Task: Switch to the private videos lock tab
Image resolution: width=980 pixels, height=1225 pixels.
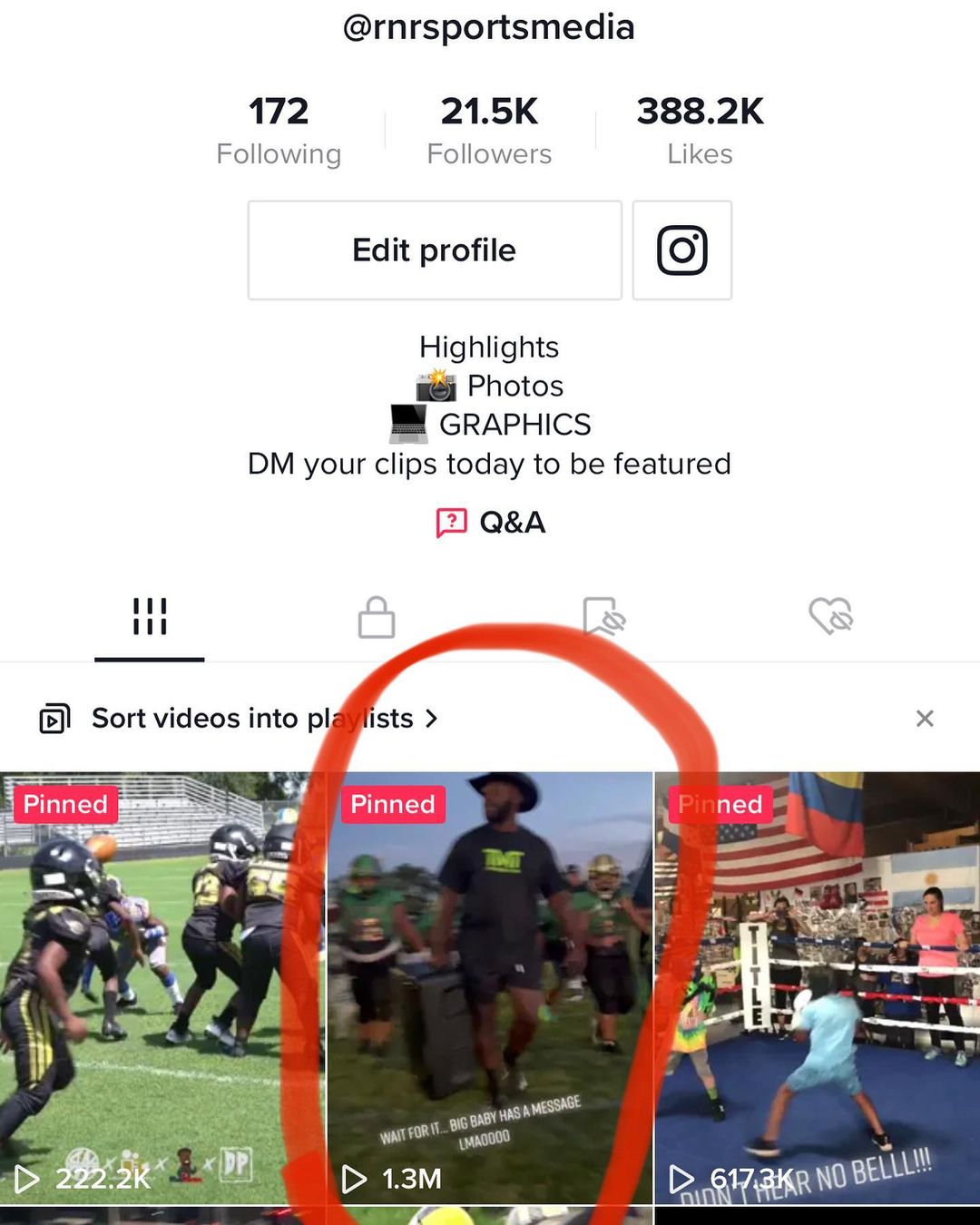Action: (x=376, y=617)
